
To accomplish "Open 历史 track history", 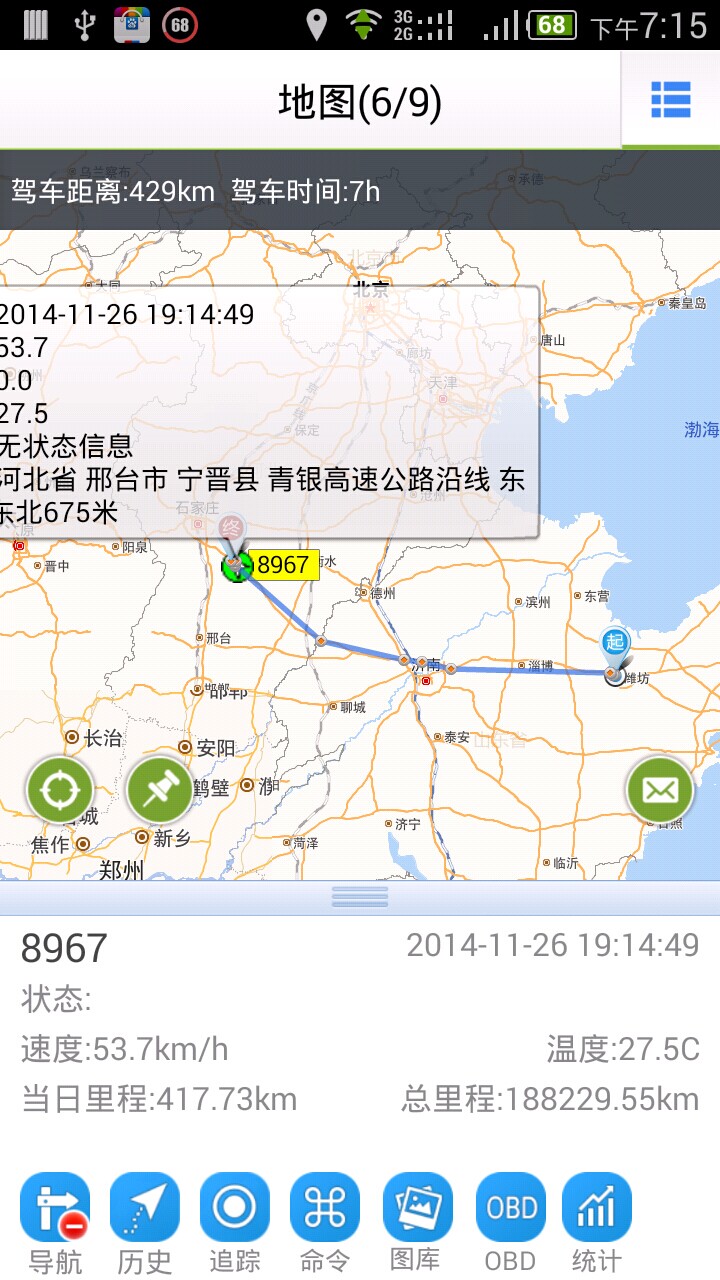I will (145, 1222).
